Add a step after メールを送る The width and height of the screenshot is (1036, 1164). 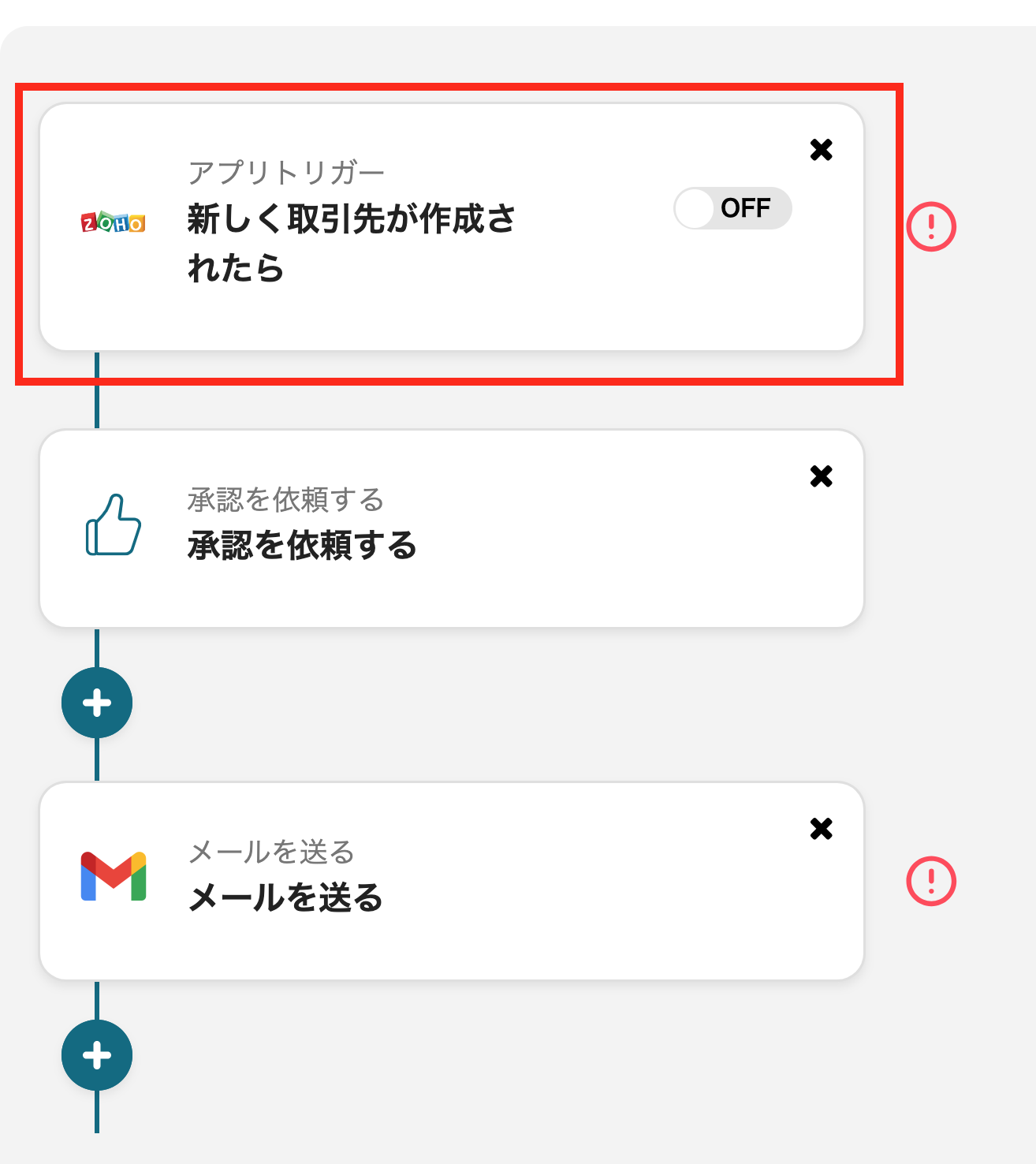click(97, 1055)
